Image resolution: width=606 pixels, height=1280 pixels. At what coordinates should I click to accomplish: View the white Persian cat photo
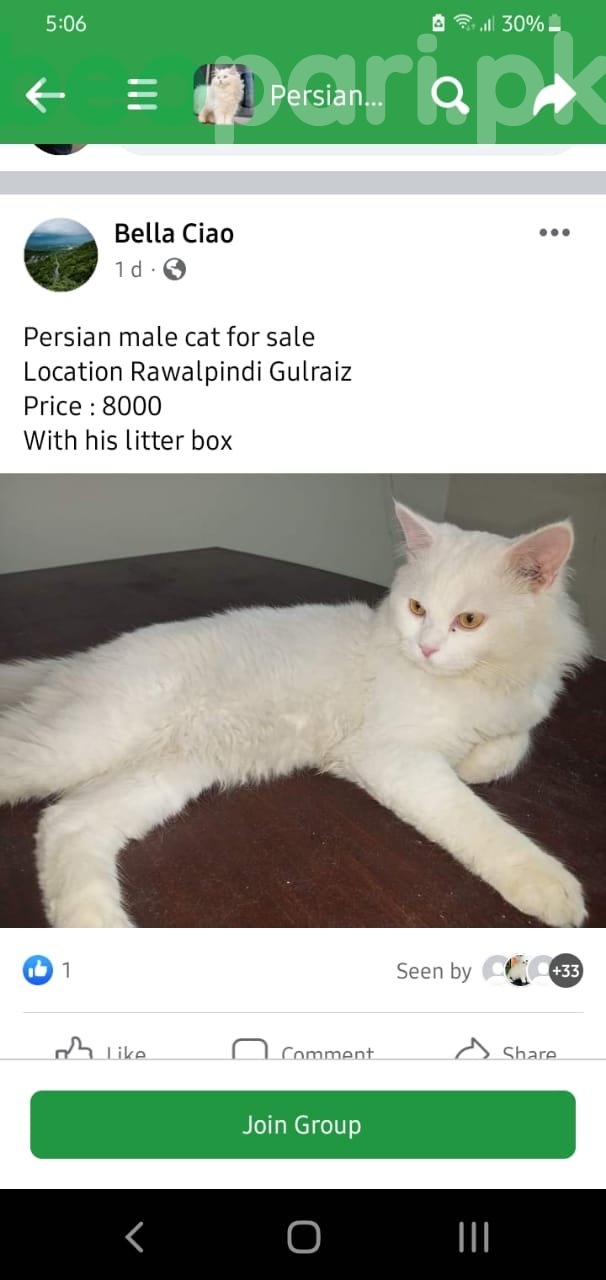point(303,700)
